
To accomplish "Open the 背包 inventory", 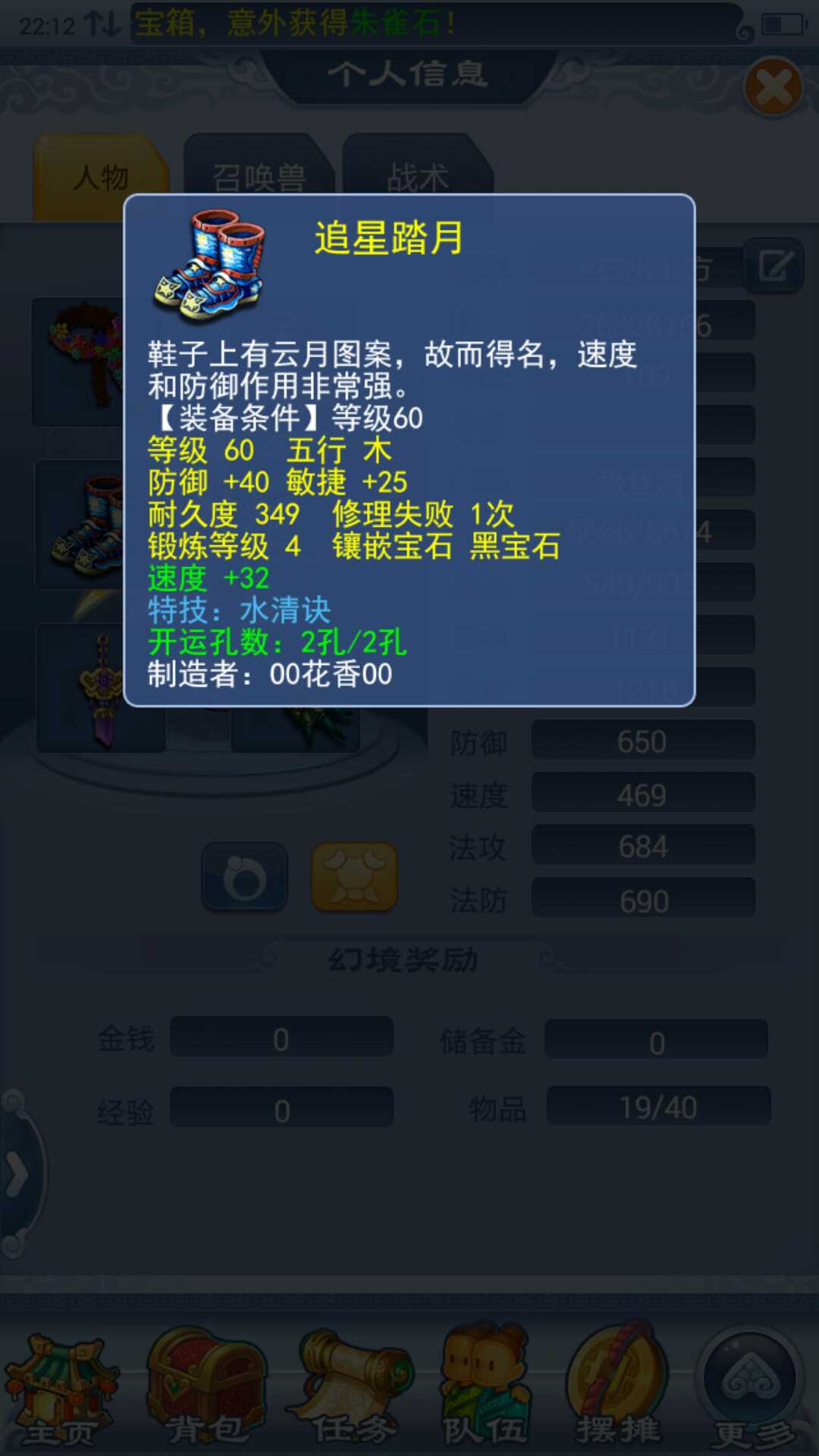I will click(205, 1389).
